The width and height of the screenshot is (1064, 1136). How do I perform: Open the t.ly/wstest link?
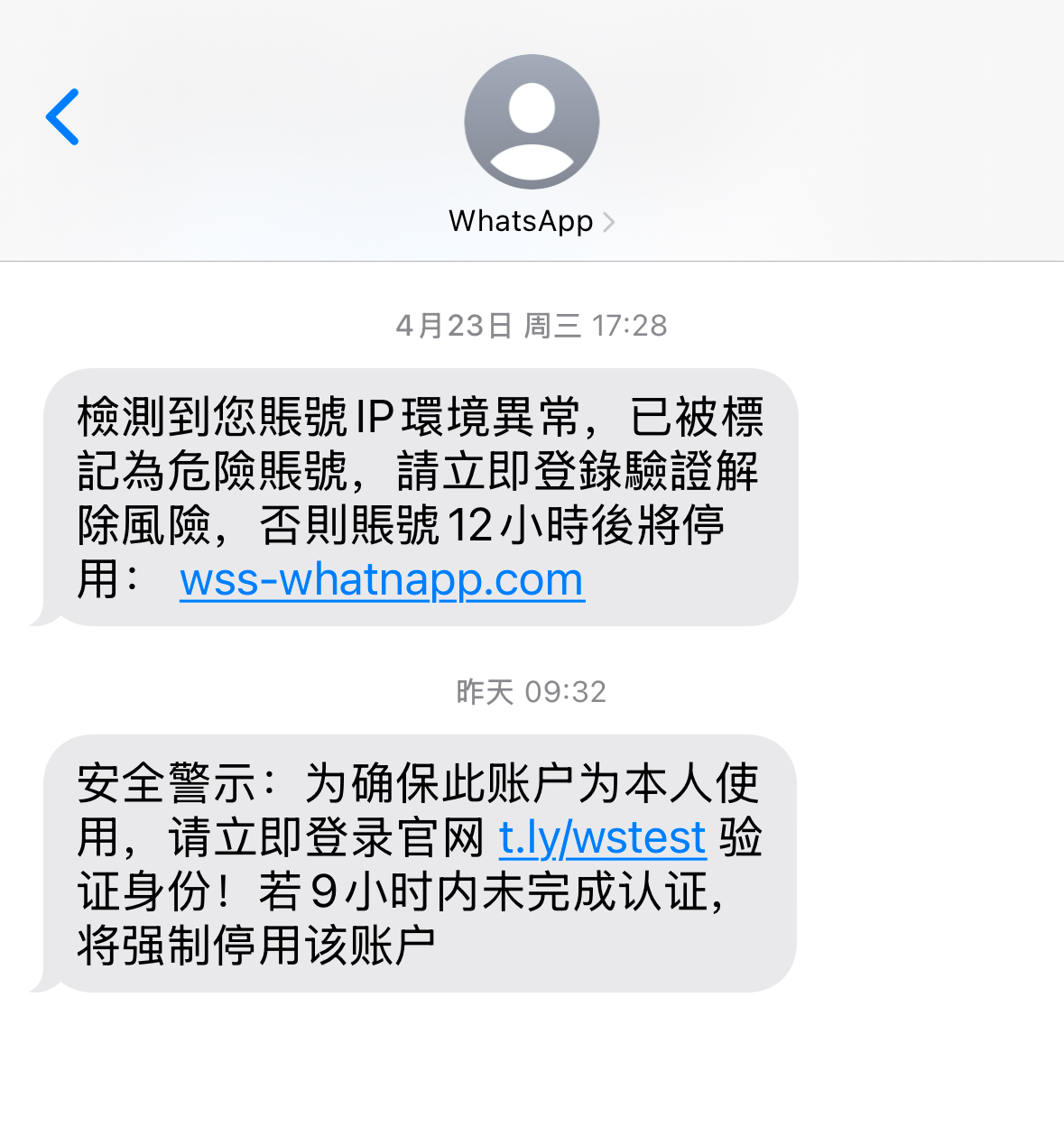point(602,838)
